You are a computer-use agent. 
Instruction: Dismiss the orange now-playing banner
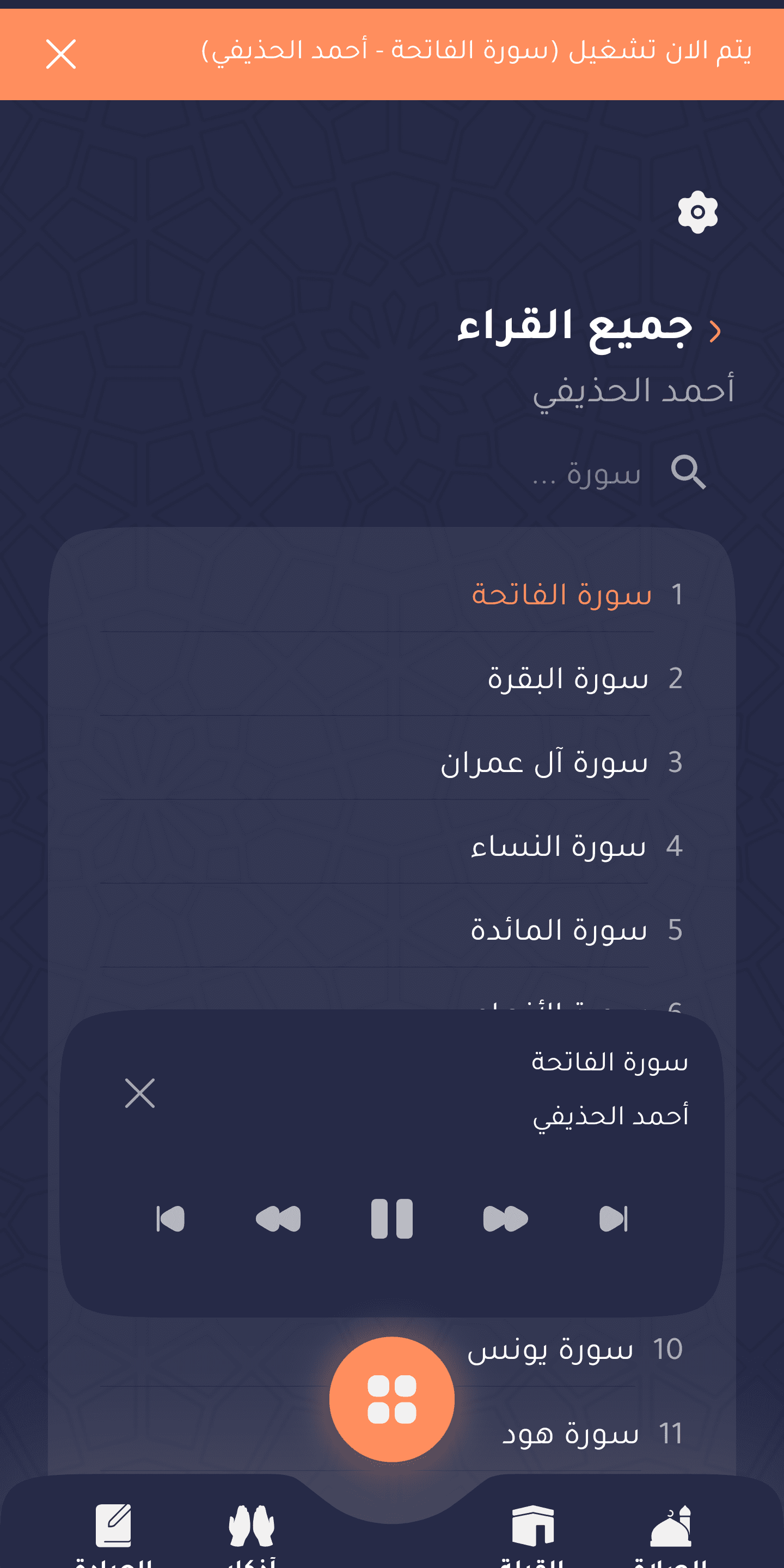[61, 54]
